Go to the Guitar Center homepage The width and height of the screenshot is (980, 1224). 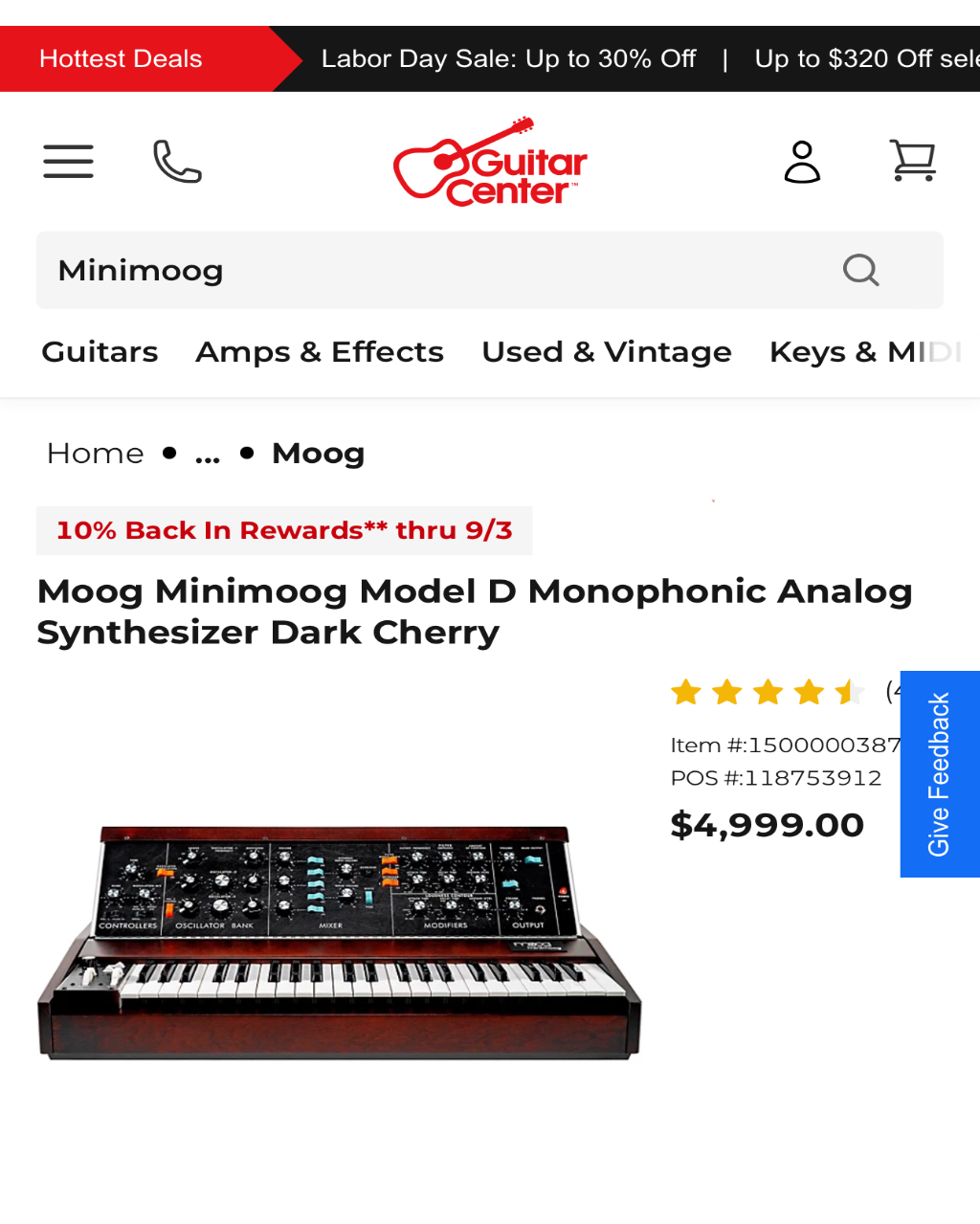[491, 162]
